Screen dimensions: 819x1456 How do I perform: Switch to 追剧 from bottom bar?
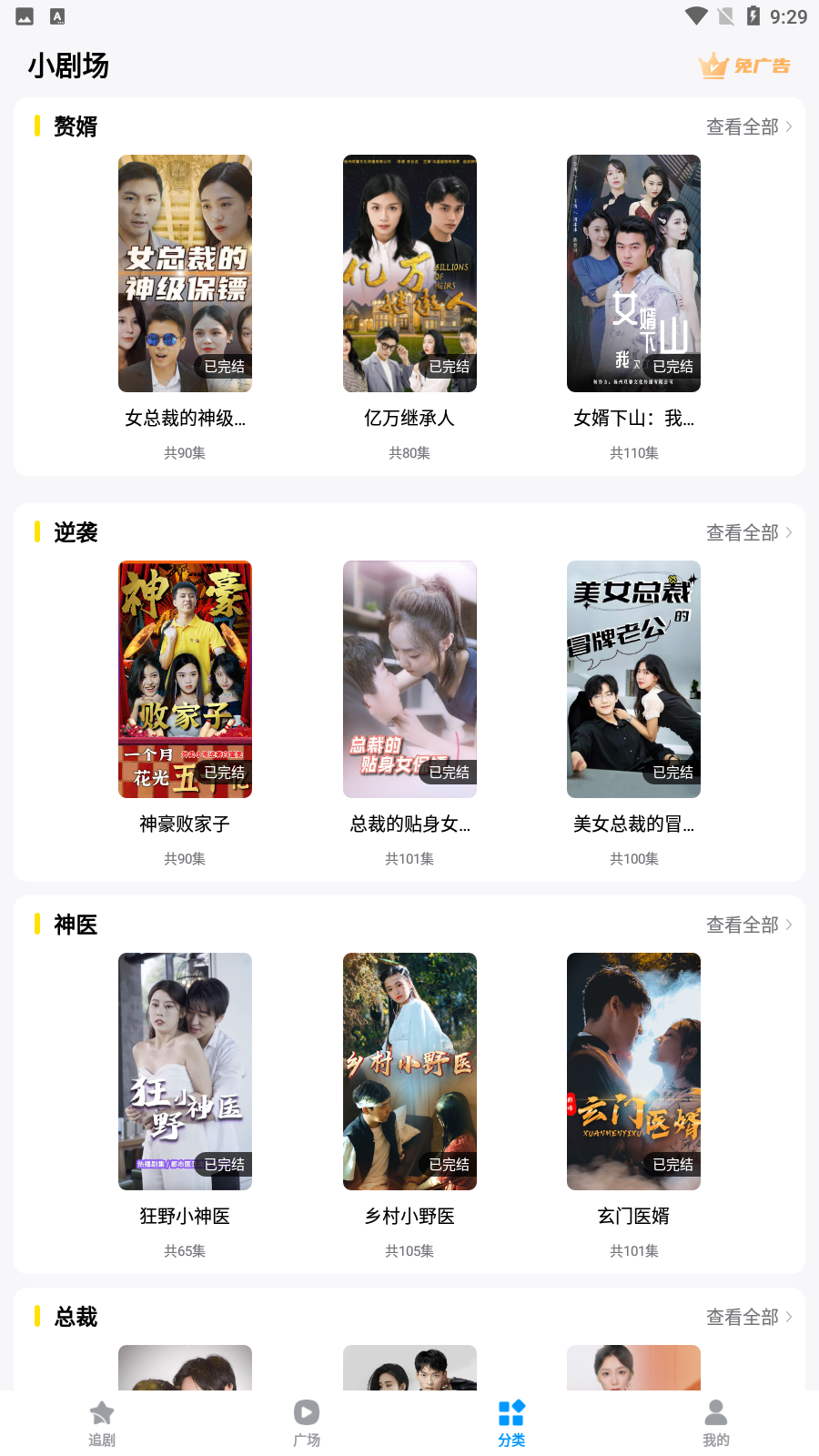[x=101, y=1421]
